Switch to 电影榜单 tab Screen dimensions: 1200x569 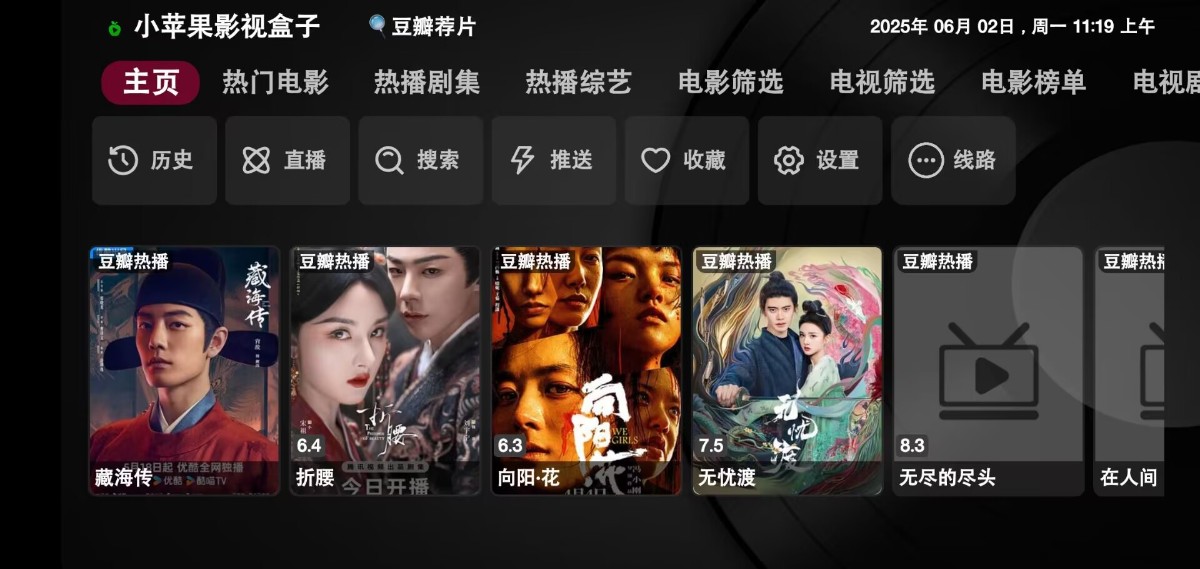tap(1033, 82)
